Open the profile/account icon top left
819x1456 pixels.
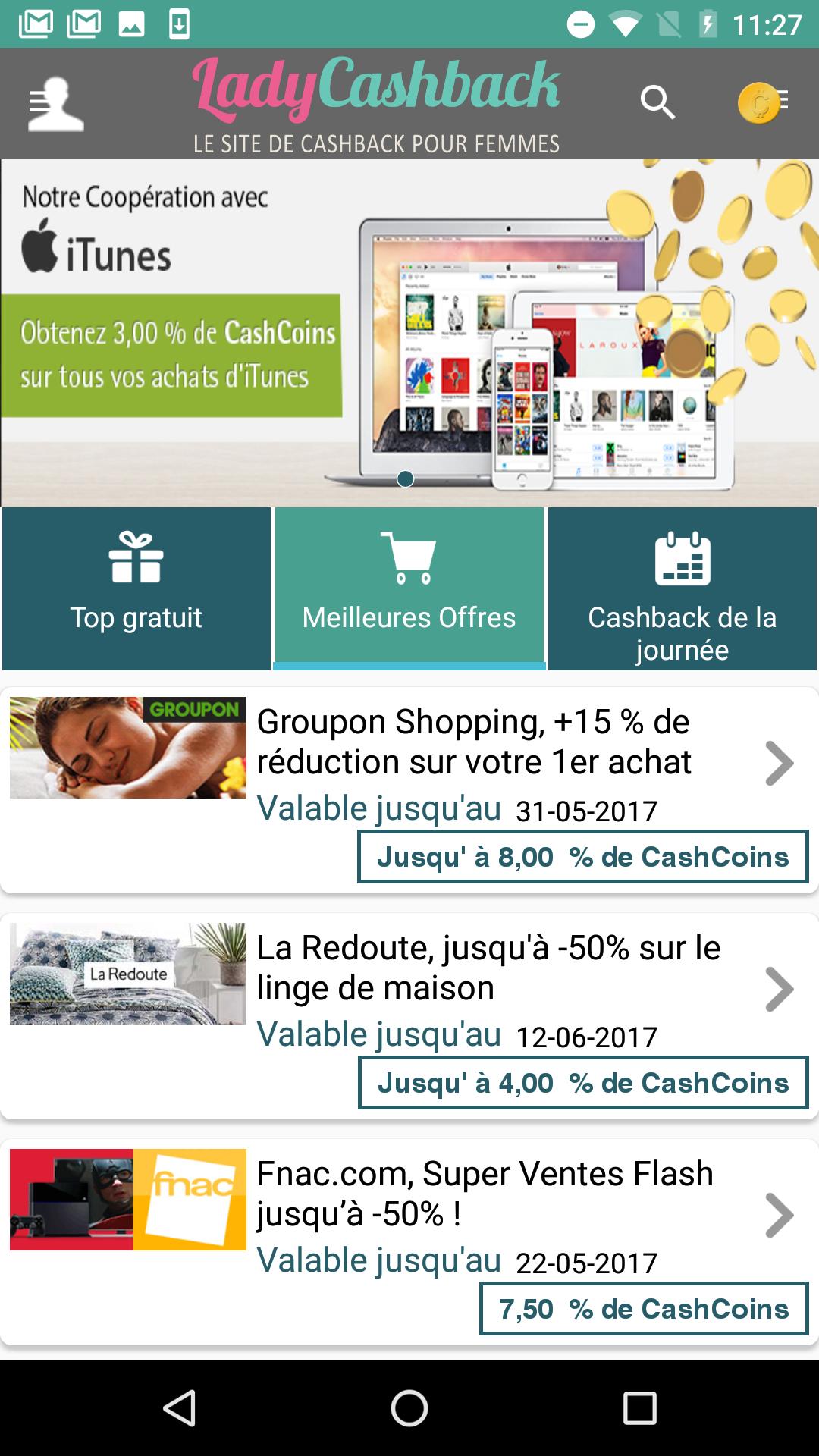(55, 104)
